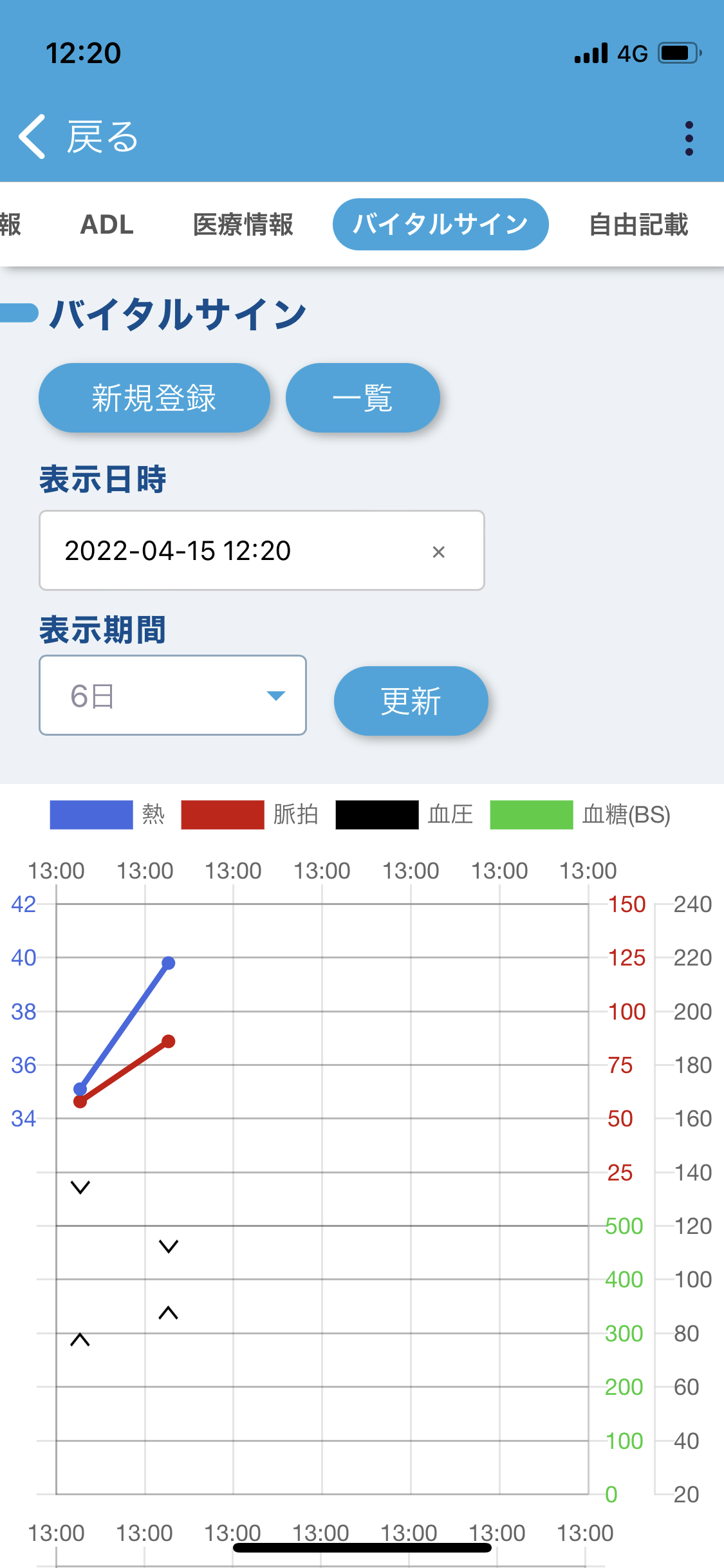Screen dimensions: 724x1568
Task: Open the 一覧 list view
Action: pyautogui.click(x=362, y=398)
